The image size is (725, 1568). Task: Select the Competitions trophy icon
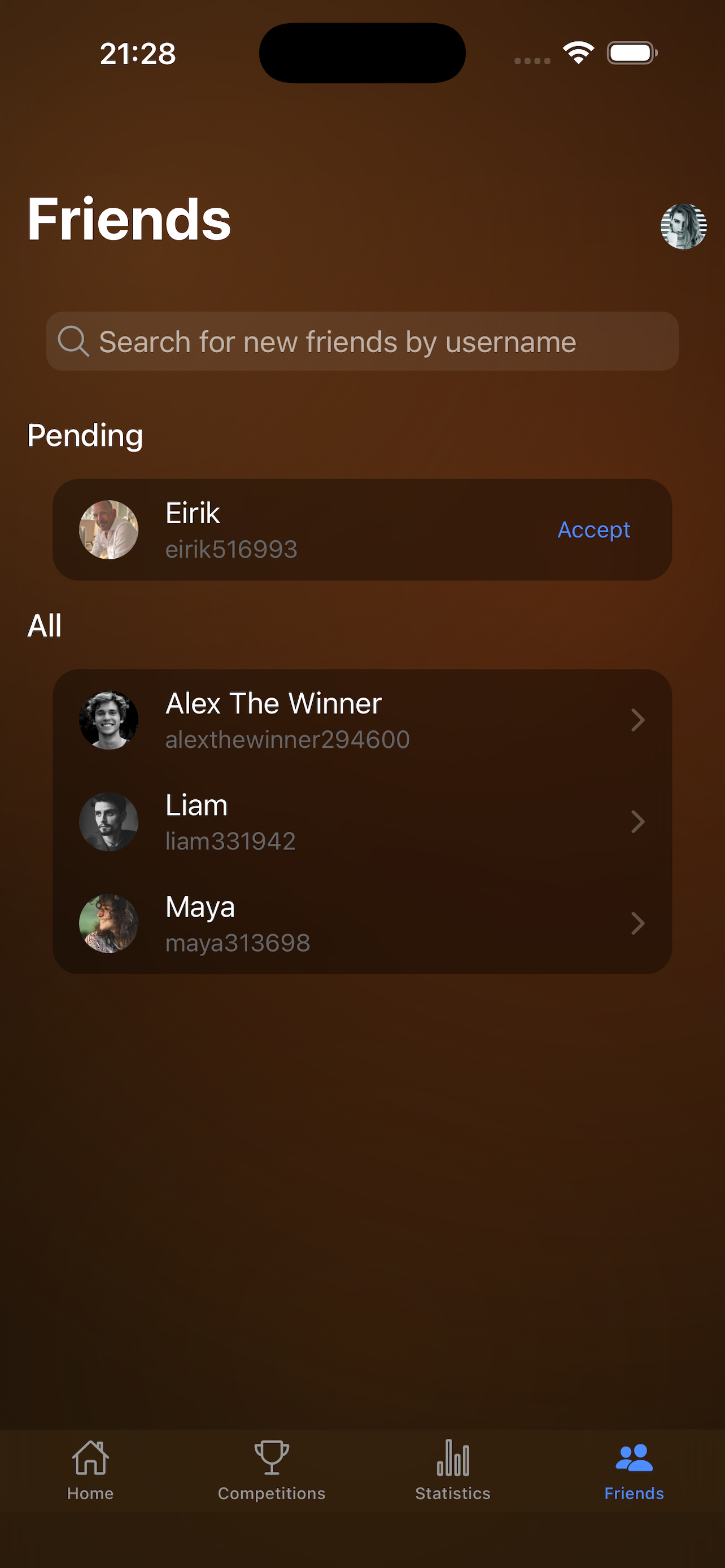[x=271, y=1457]
